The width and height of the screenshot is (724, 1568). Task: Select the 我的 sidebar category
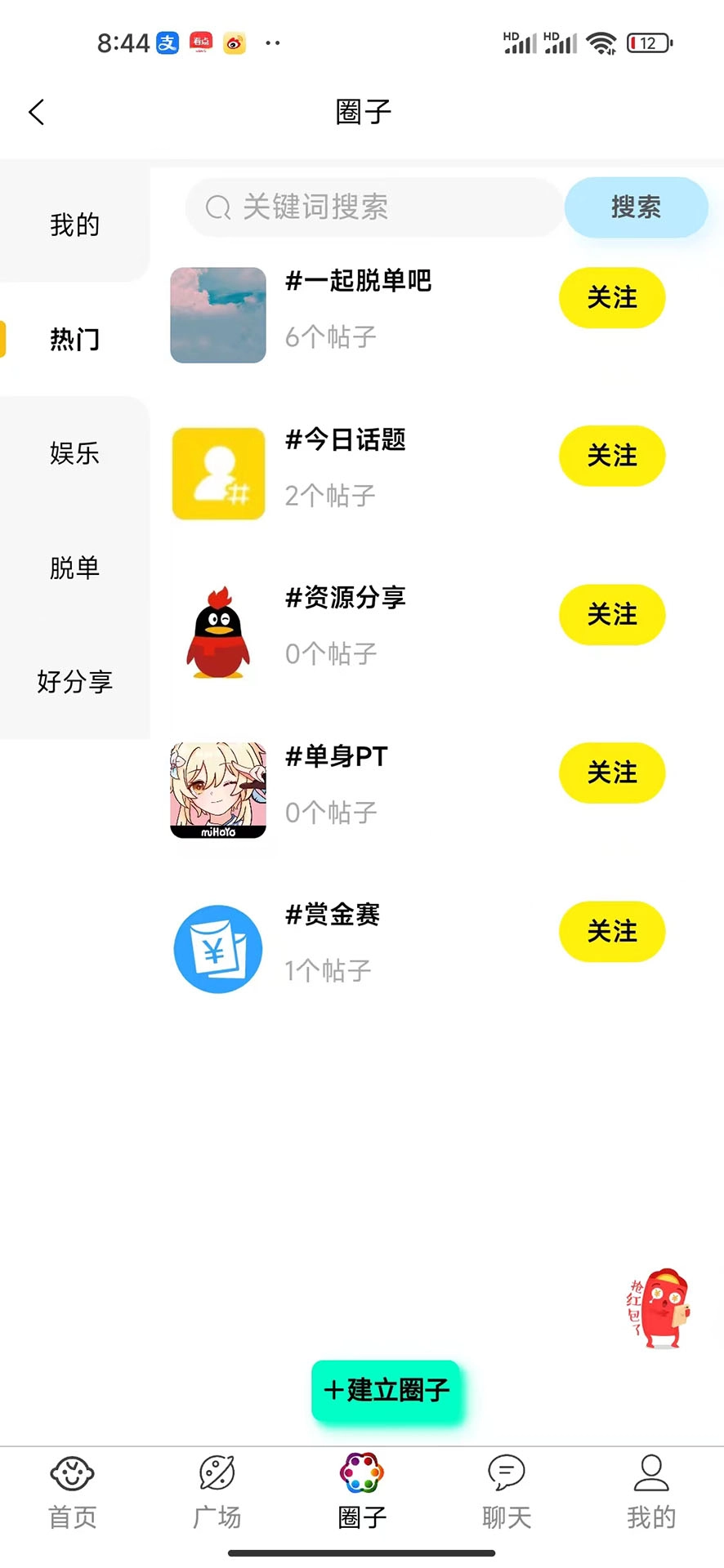tap(74, 225)
